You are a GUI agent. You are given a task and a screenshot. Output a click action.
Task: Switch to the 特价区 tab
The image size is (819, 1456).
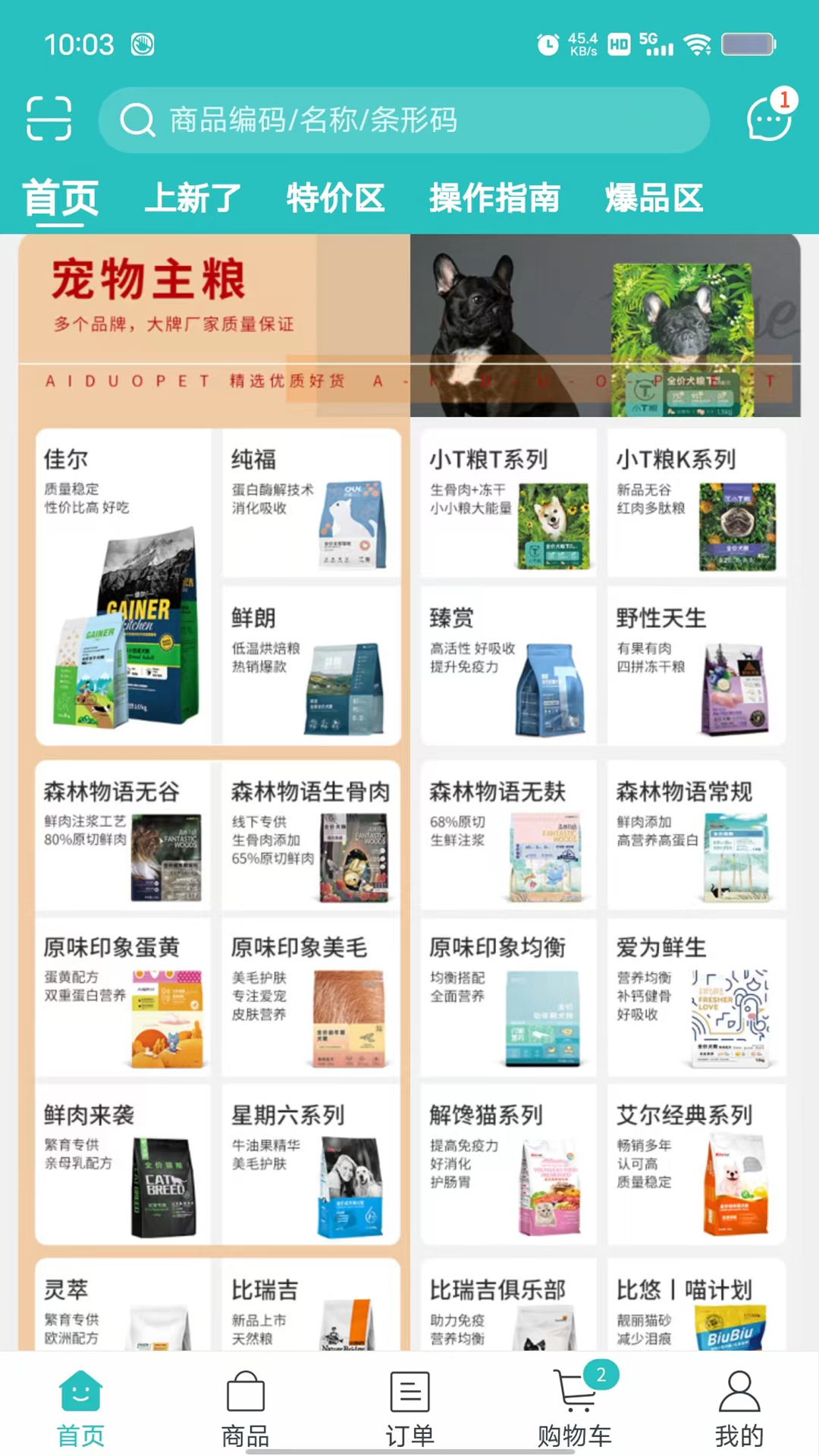coord(335,199)
